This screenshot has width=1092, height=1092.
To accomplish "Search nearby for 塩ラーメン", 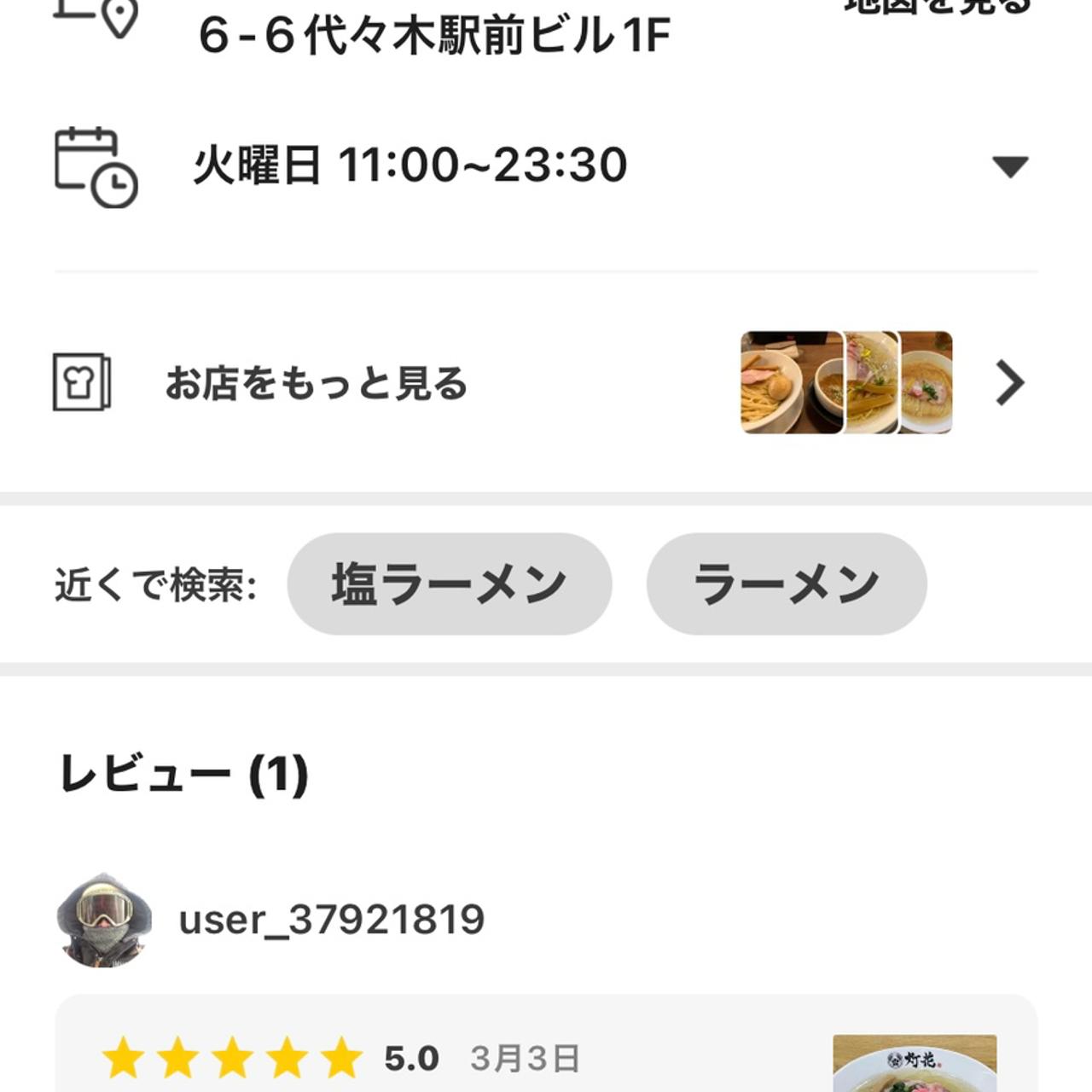I will (449, 584).
